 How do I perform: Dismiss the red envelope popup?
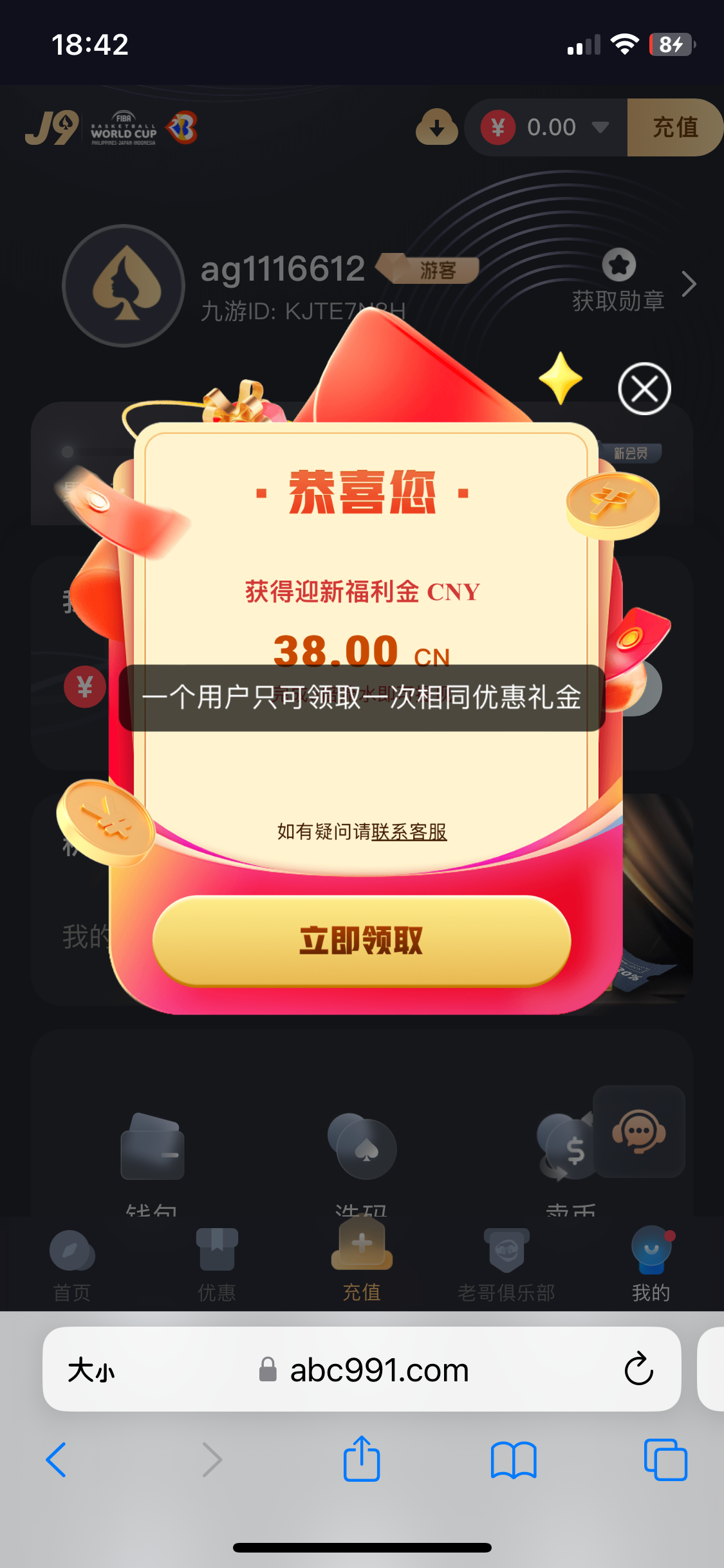pyautogui.click(x=644, y=389)
